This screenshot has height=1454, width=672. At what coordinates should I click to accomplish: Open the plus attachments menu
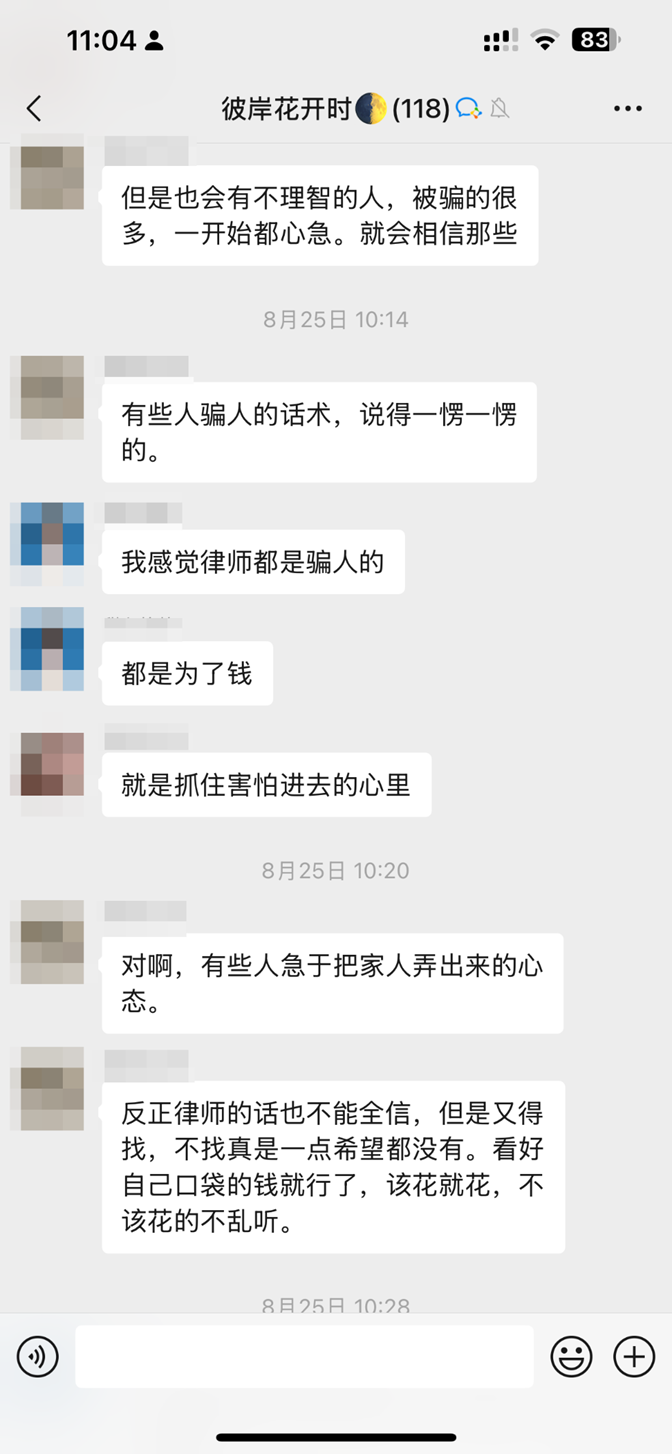634,1357
